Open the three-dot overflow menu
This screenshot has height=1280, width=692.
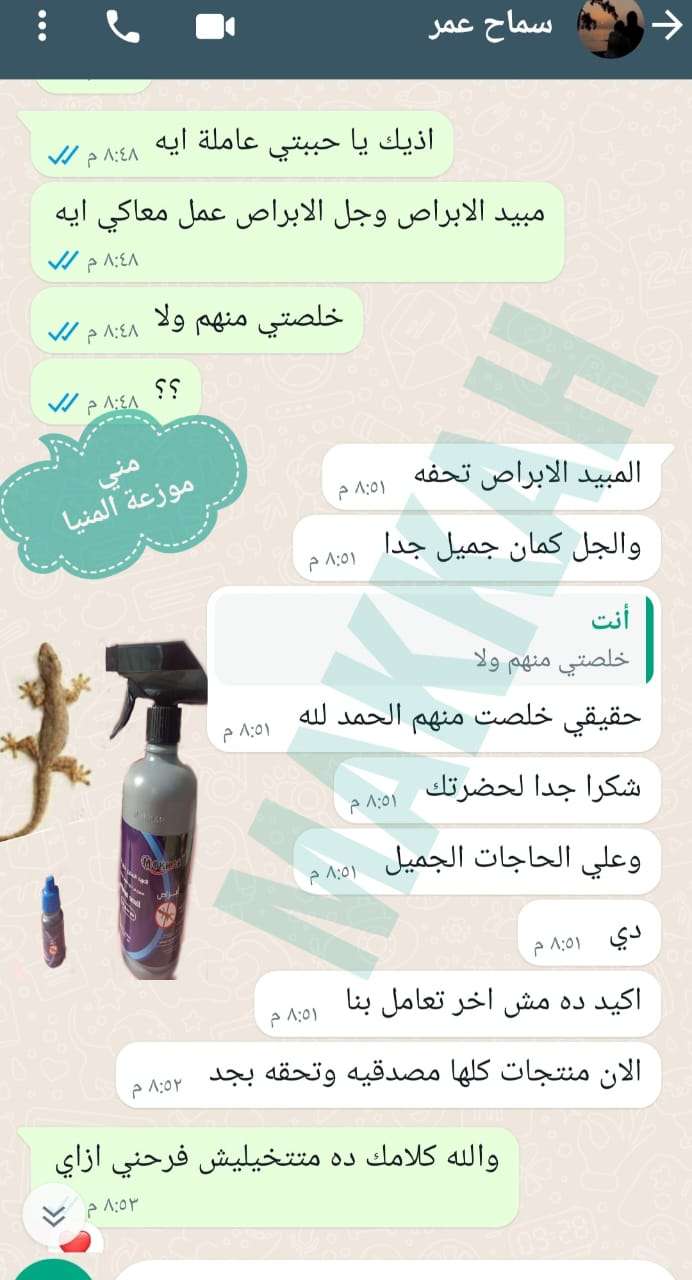coord(41,28)
